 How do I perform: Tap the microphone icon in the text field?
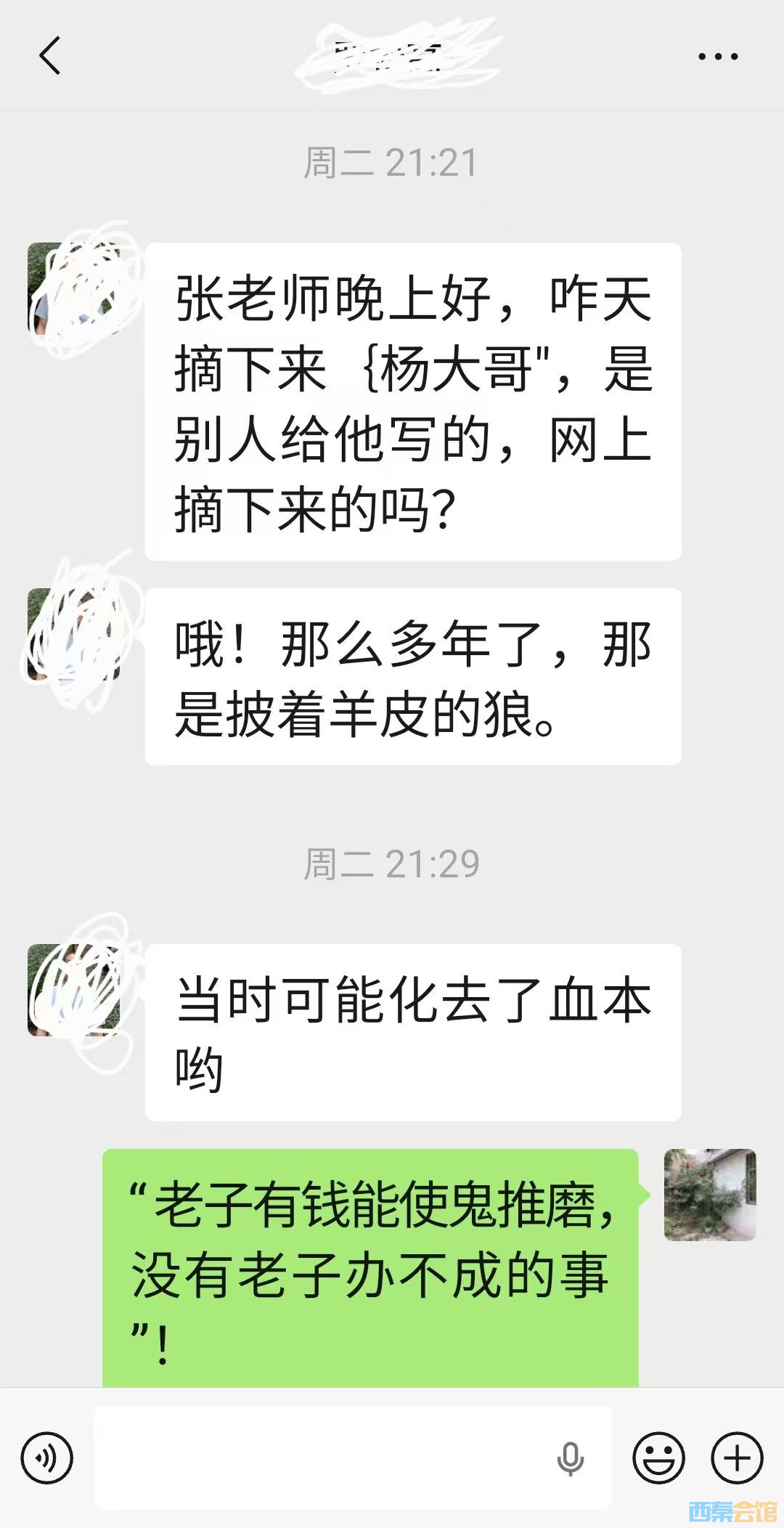(570, 1458)
